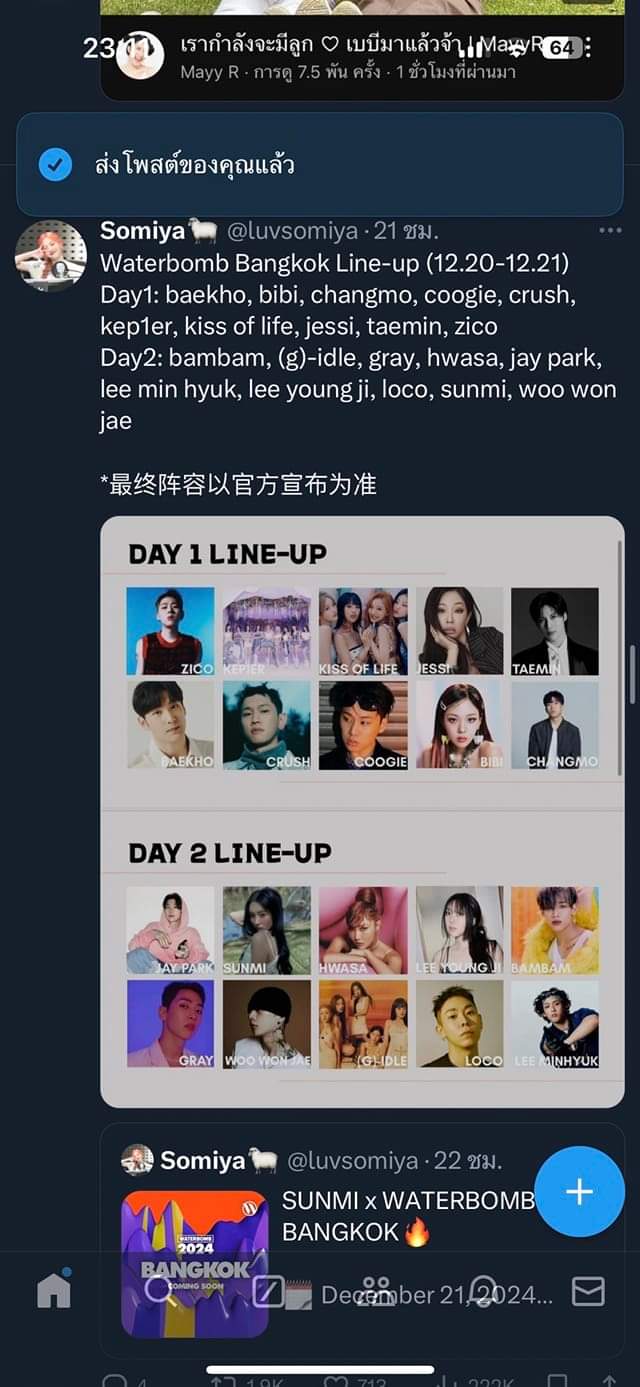Open @luvsomiya profile from the handle
The height and width of the screenshot is (1387, 640).
[292, 232]
